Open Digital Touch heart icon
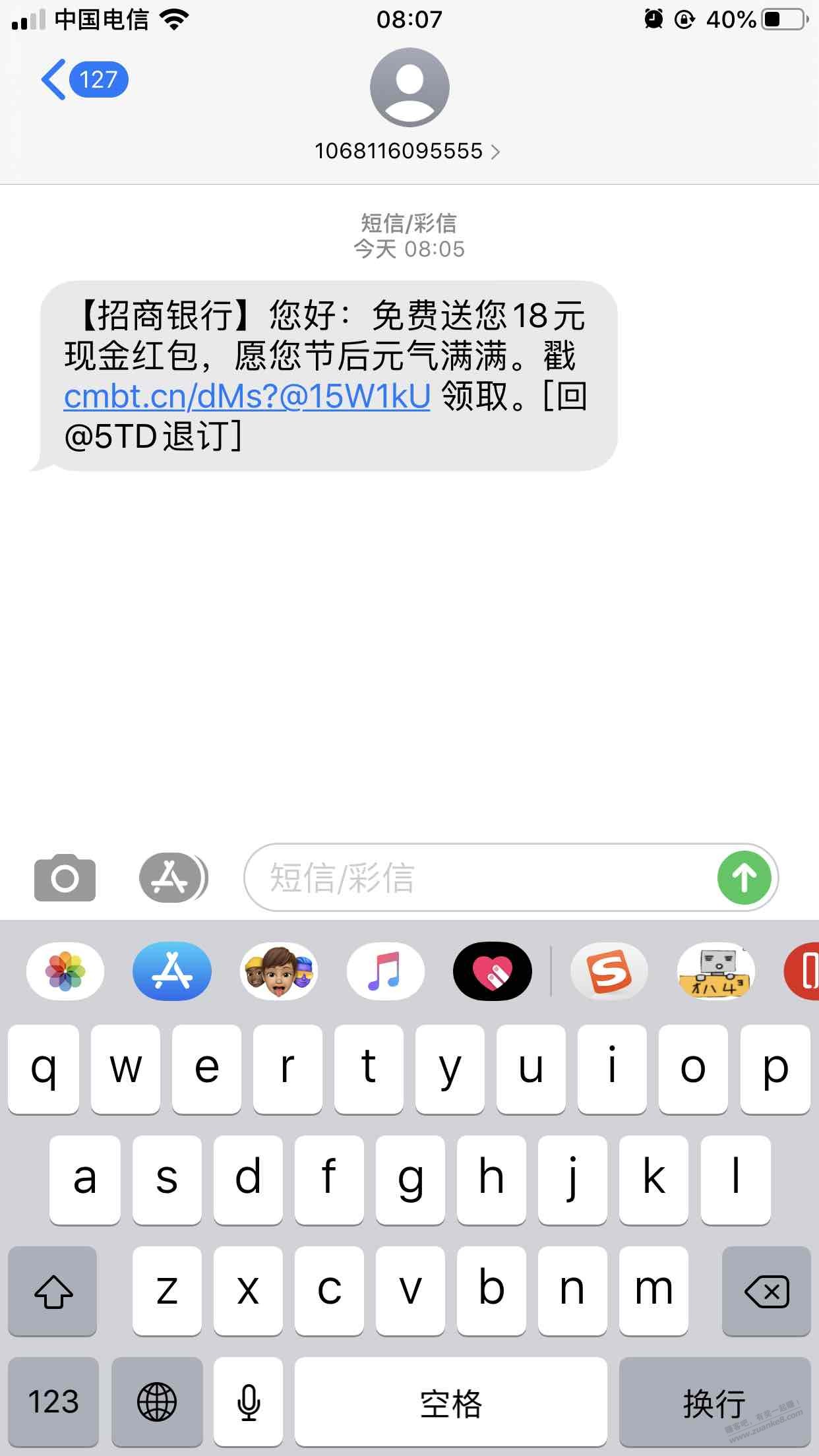Image resolution: width=819 pixels, height=1456 pixels. (x=493, y=971)
